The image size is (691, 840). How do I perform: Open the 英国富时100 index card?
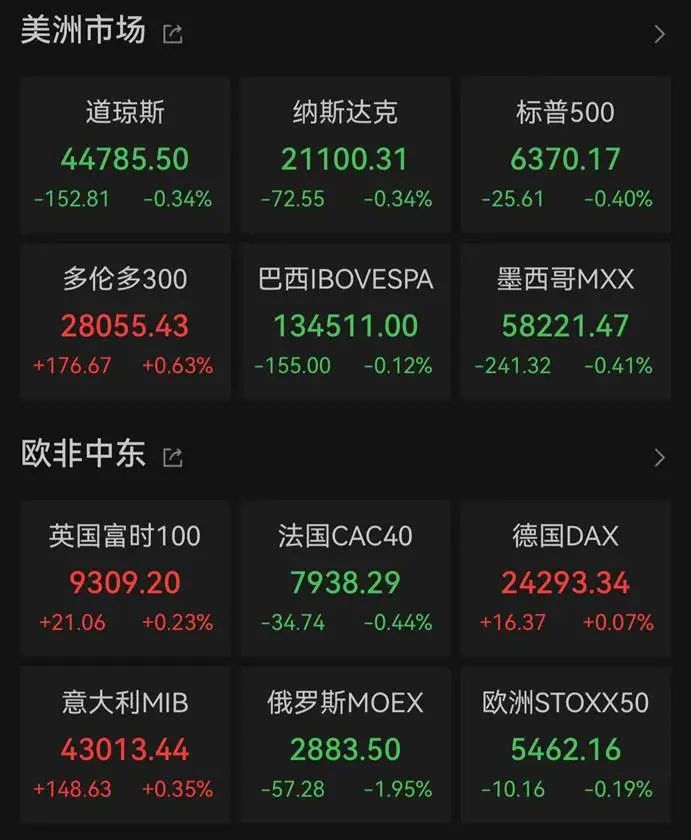click(x=125, y=579)
